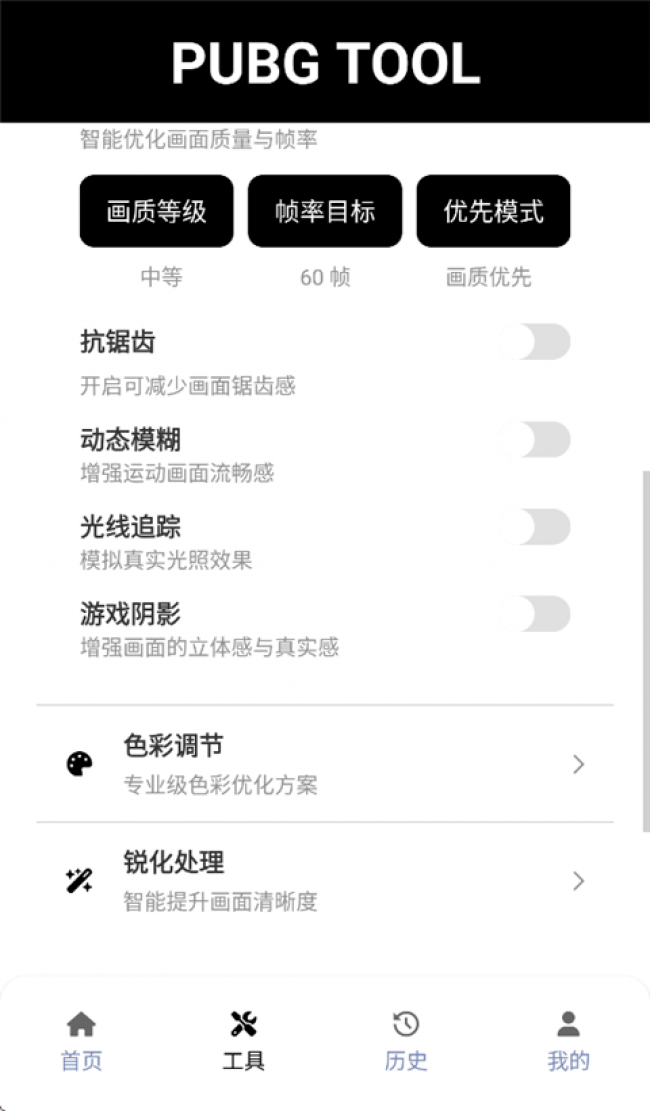Open the 色彩调节 row

click(325, 764)
